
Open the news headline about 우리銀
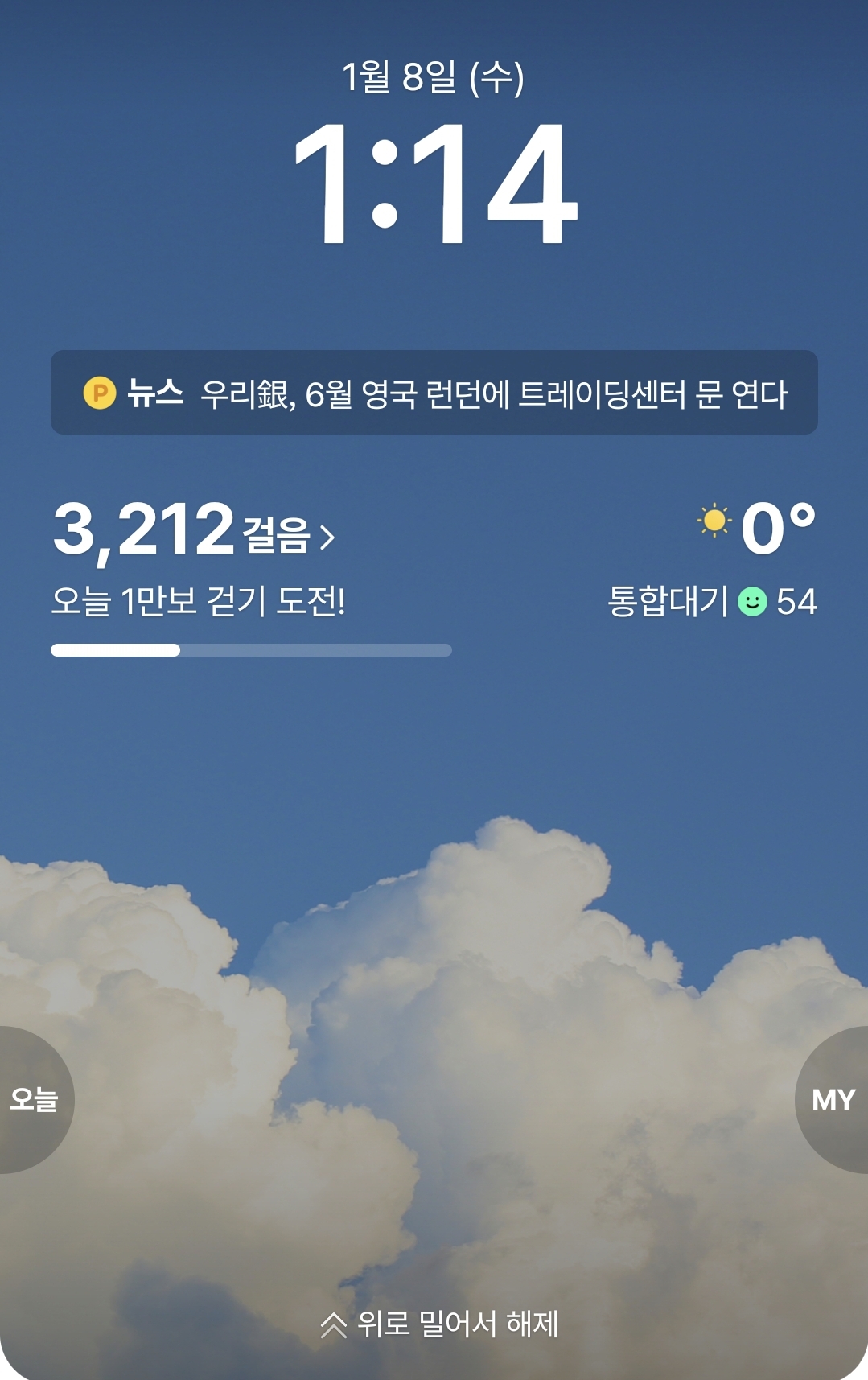pyautogui.click(x=434, y=393)
